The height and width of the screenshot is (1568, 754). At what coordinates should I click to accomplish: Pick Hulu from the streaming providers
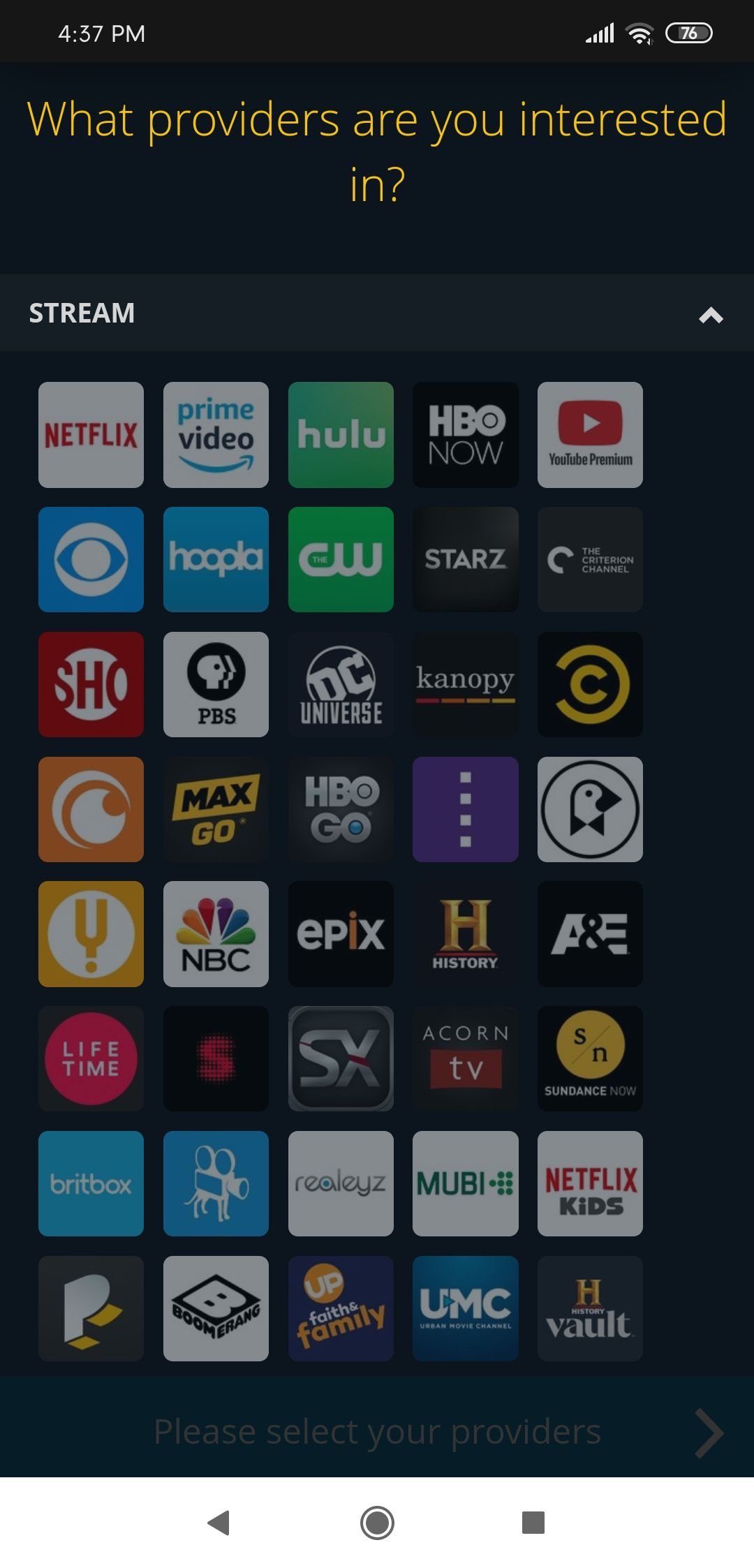[x=341, y=434]
